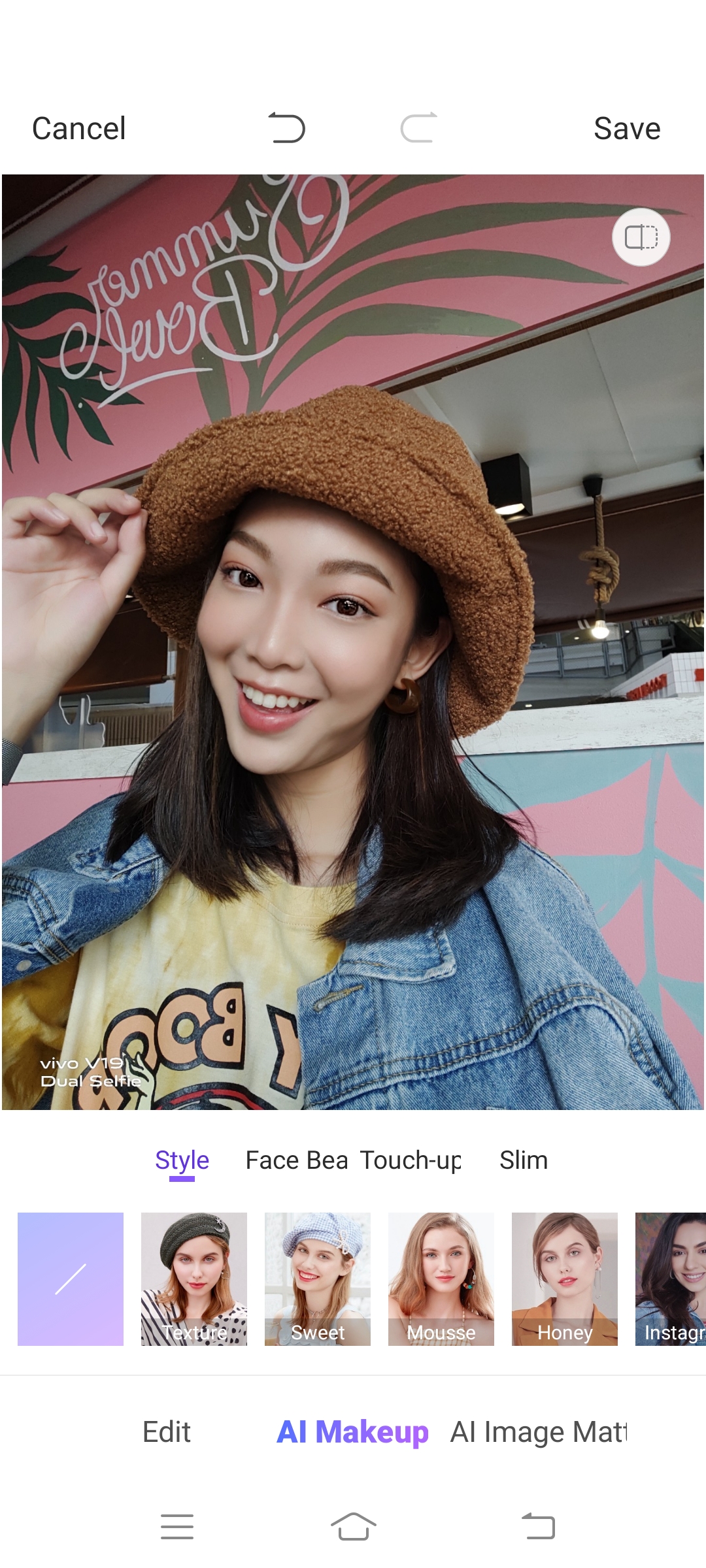Save the edited photo
The image size is (706, 1568).
tap(626, 128)
